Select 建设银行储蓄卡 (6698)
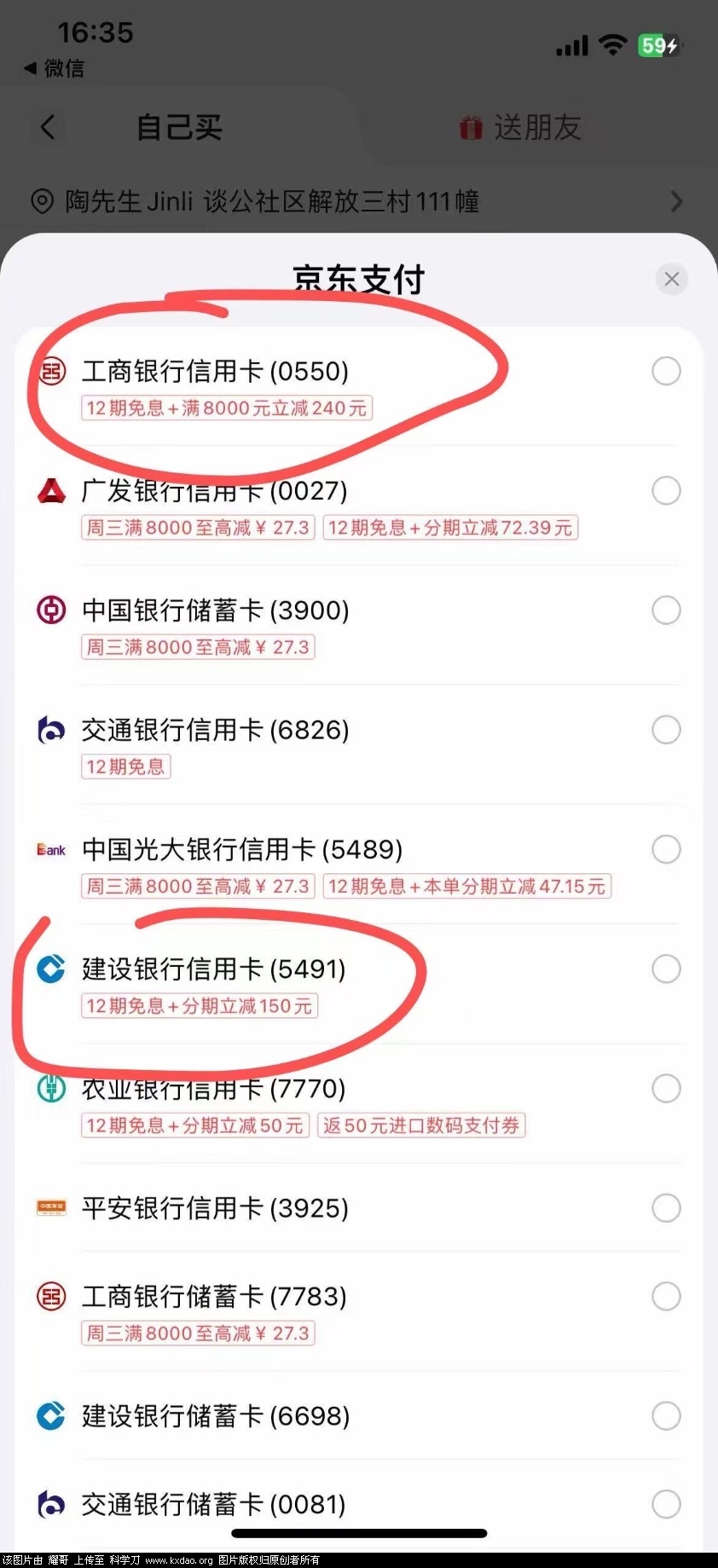The image size is (718, 1568). (666, 1416)
